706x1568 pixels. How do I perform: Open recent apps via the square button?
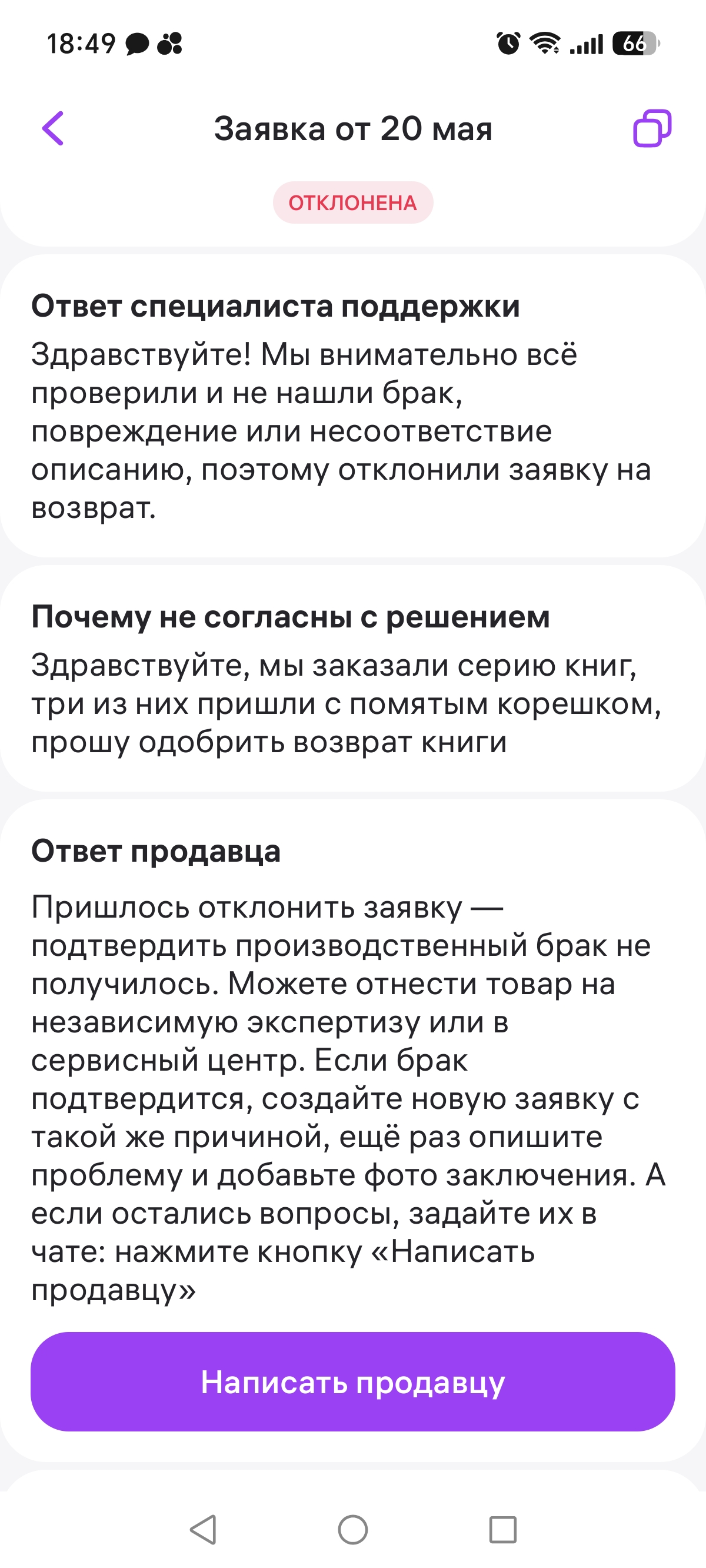(502, 1530)
